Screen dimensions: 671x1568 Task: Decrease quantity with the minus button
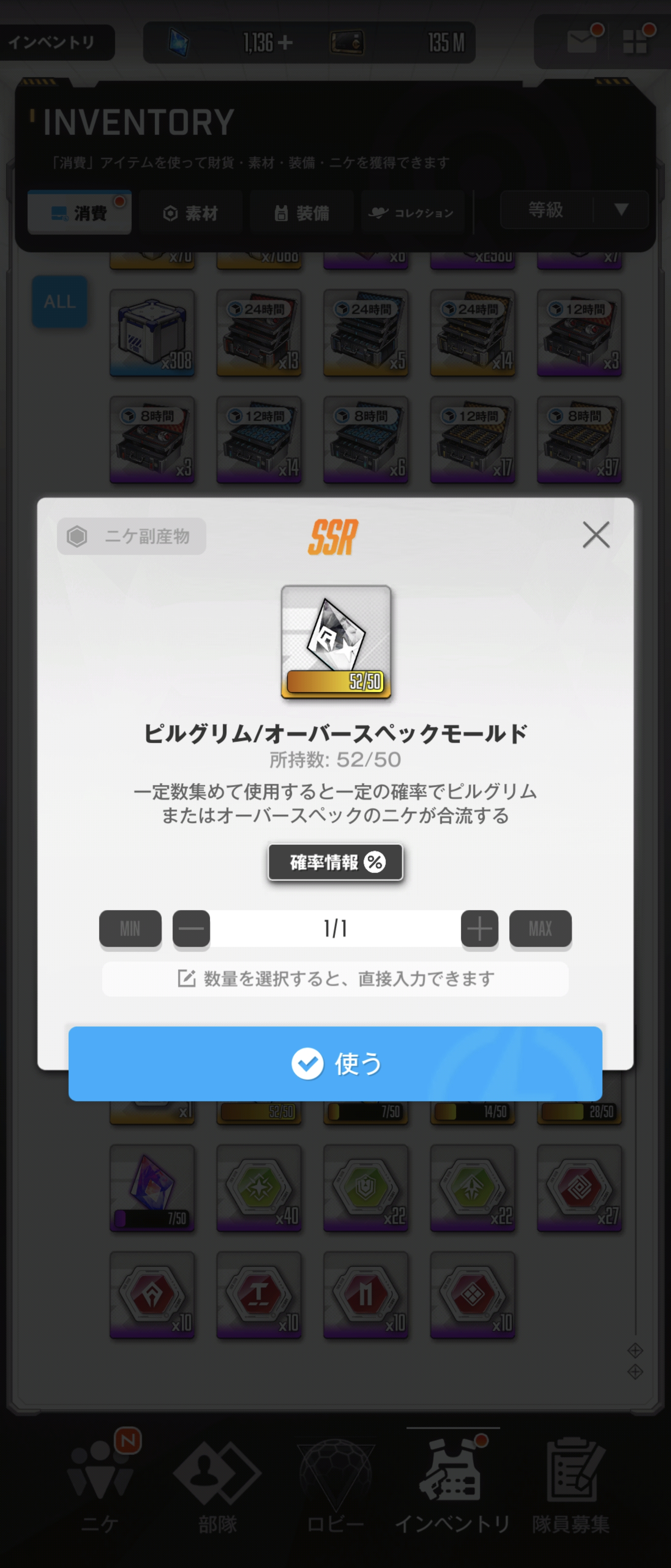[x=191, y=928]
